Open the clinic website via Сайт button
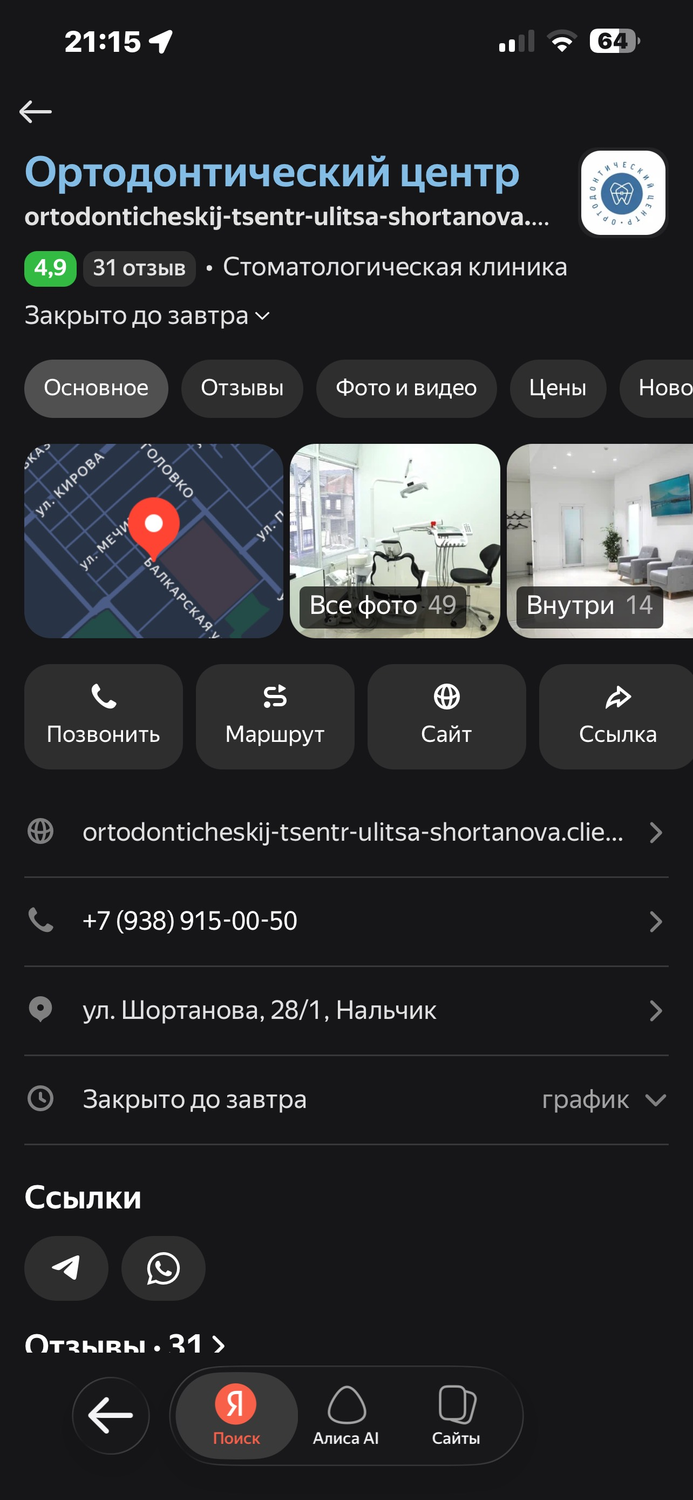The height and width of the screenshot is (1500, 693). 446,716
